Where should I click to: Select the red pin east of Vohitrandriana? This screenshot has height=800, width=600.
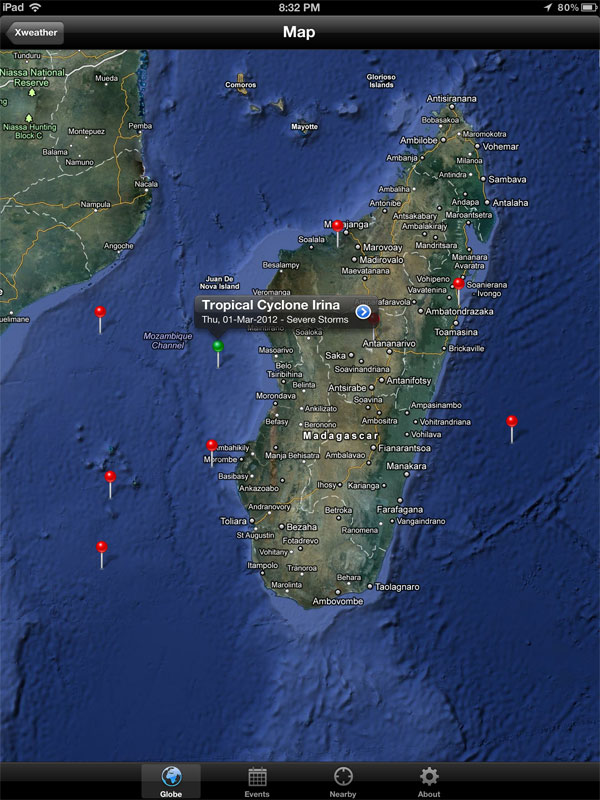coord(511,422)
